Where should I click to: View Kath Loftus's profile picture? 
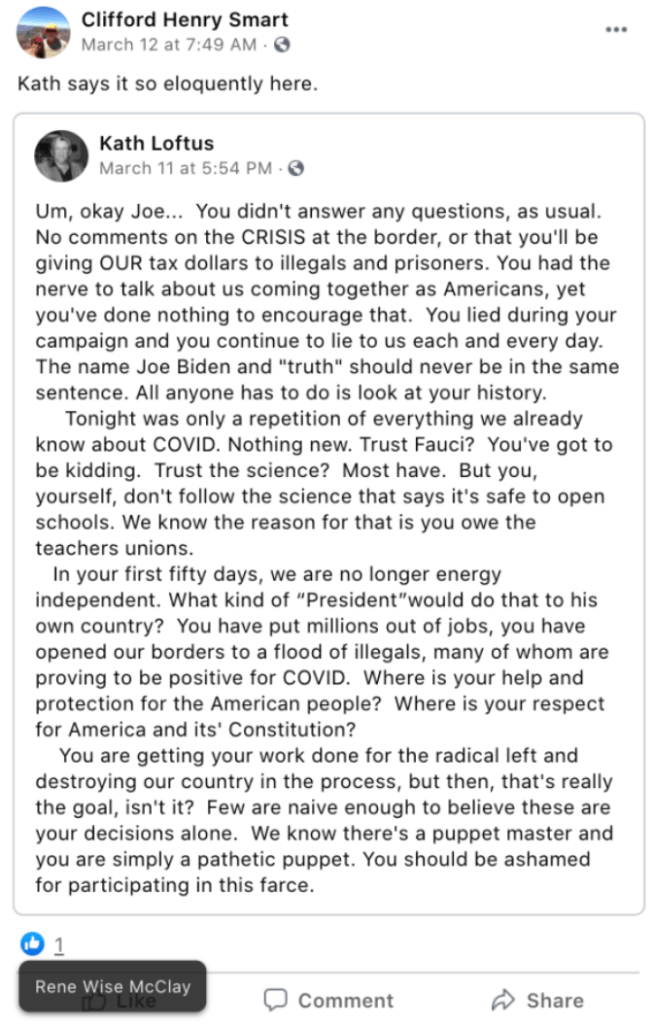pos(61,155)
